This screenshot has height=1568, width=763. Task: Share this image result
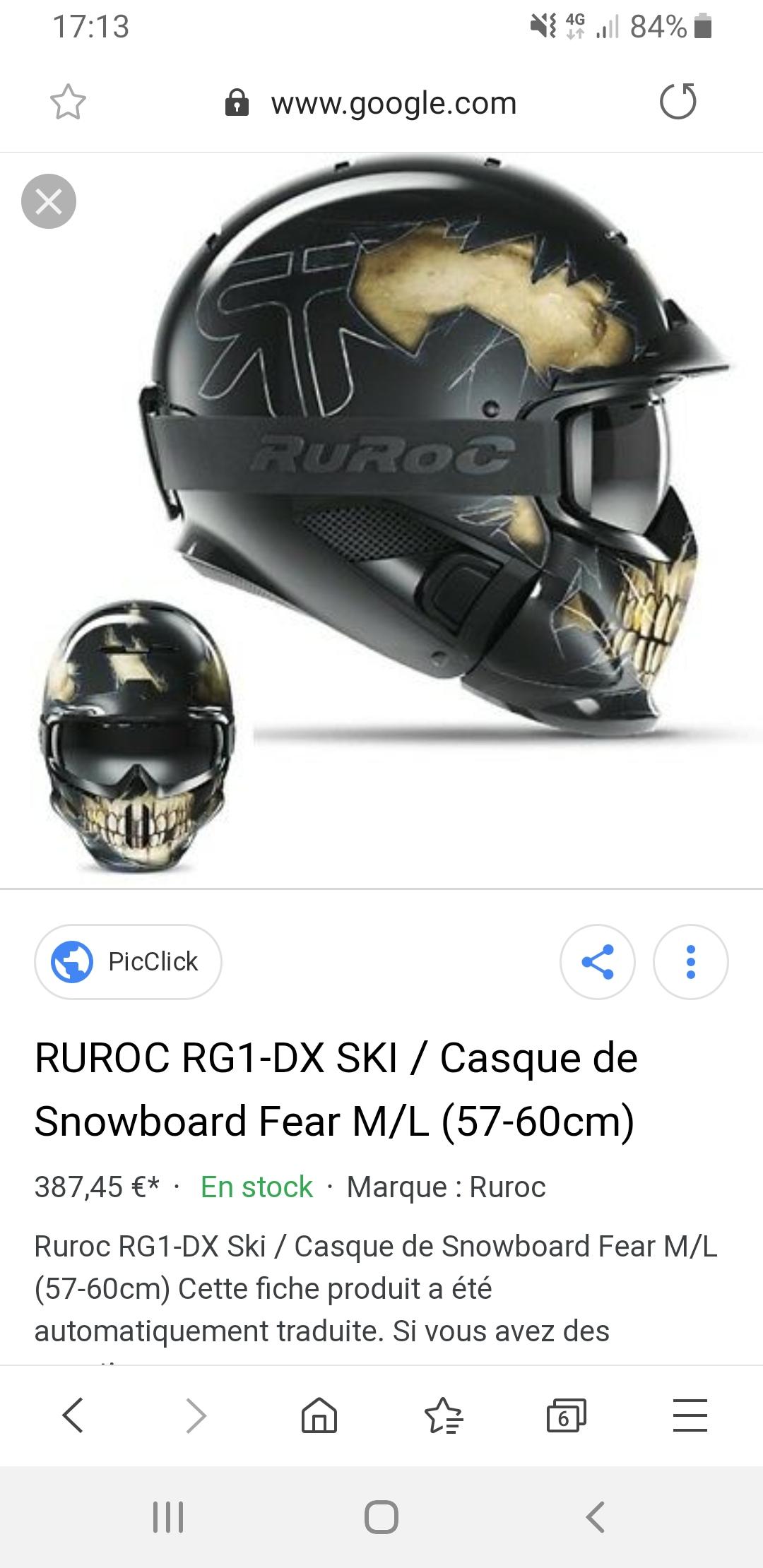(x=598, y=962)
